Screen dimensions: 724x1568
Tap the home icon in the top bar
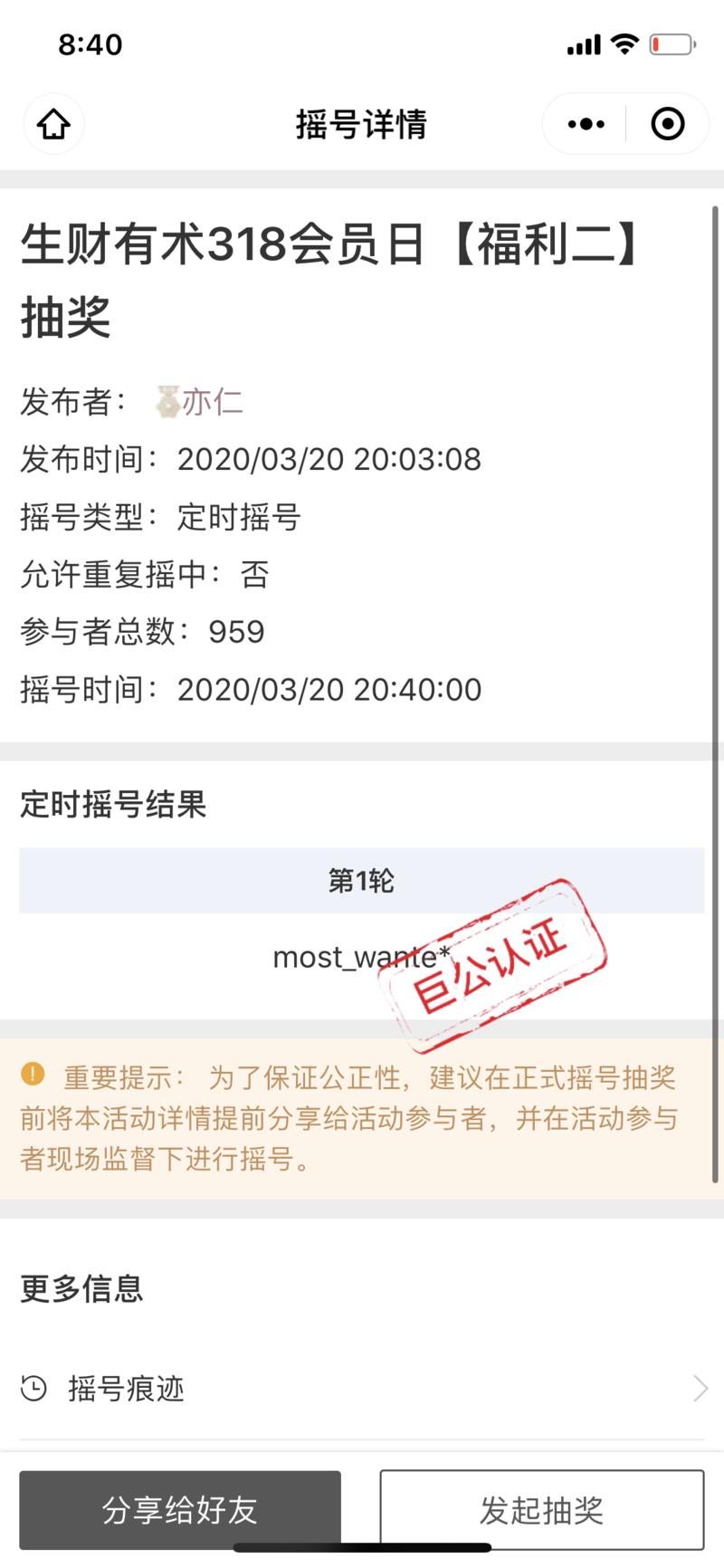pos(52,124)
